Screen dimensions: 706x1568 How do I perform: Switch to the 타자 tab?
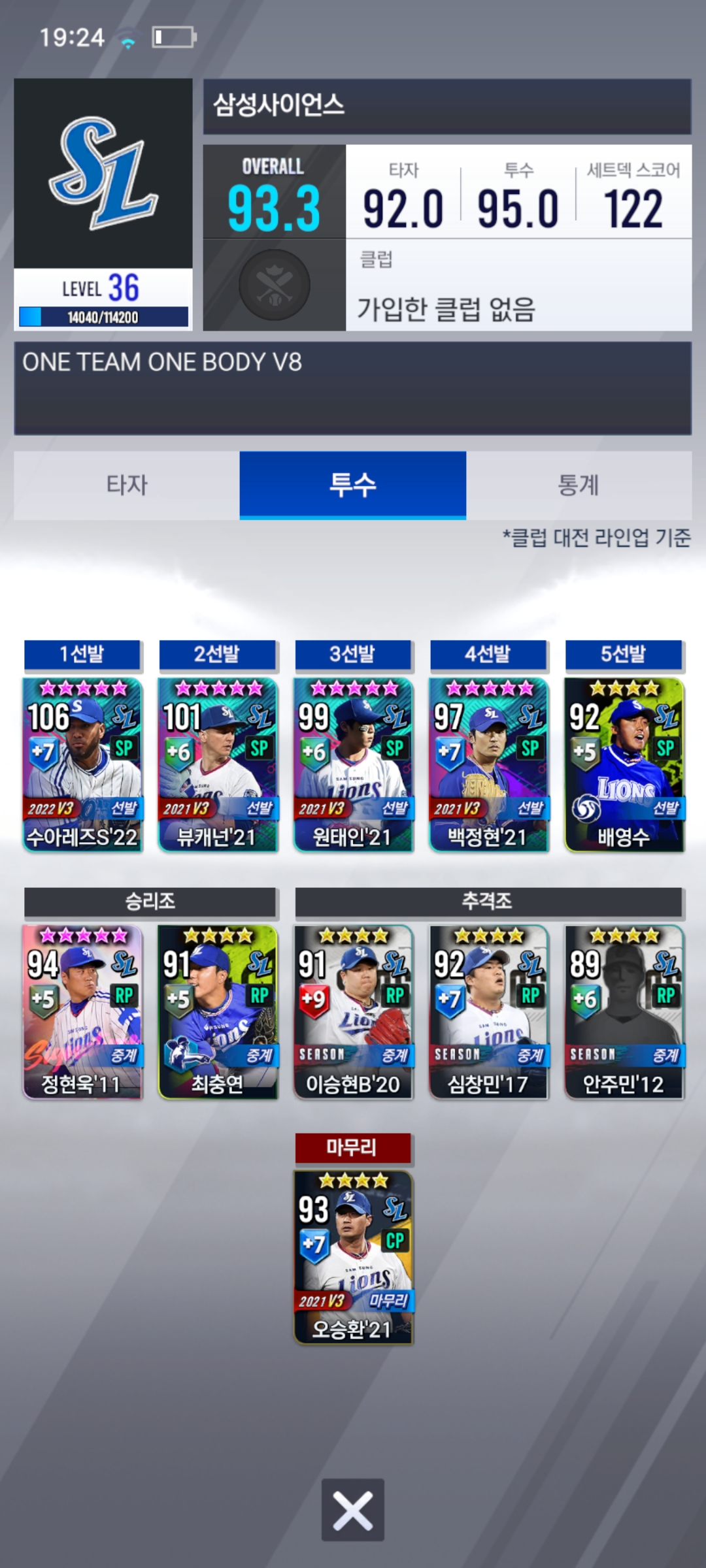coord(127,485)
